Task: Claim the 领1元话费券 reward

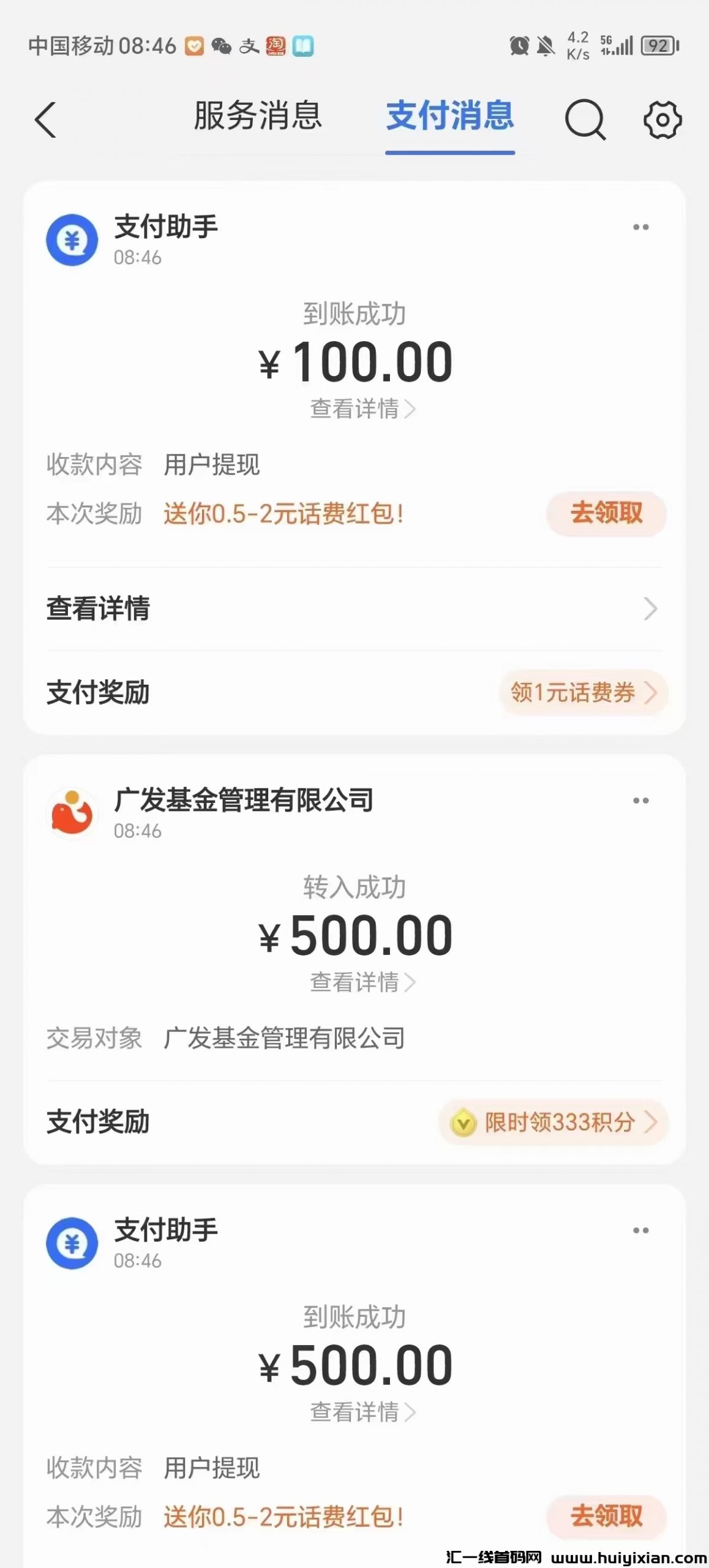Action: coord(583,693)
